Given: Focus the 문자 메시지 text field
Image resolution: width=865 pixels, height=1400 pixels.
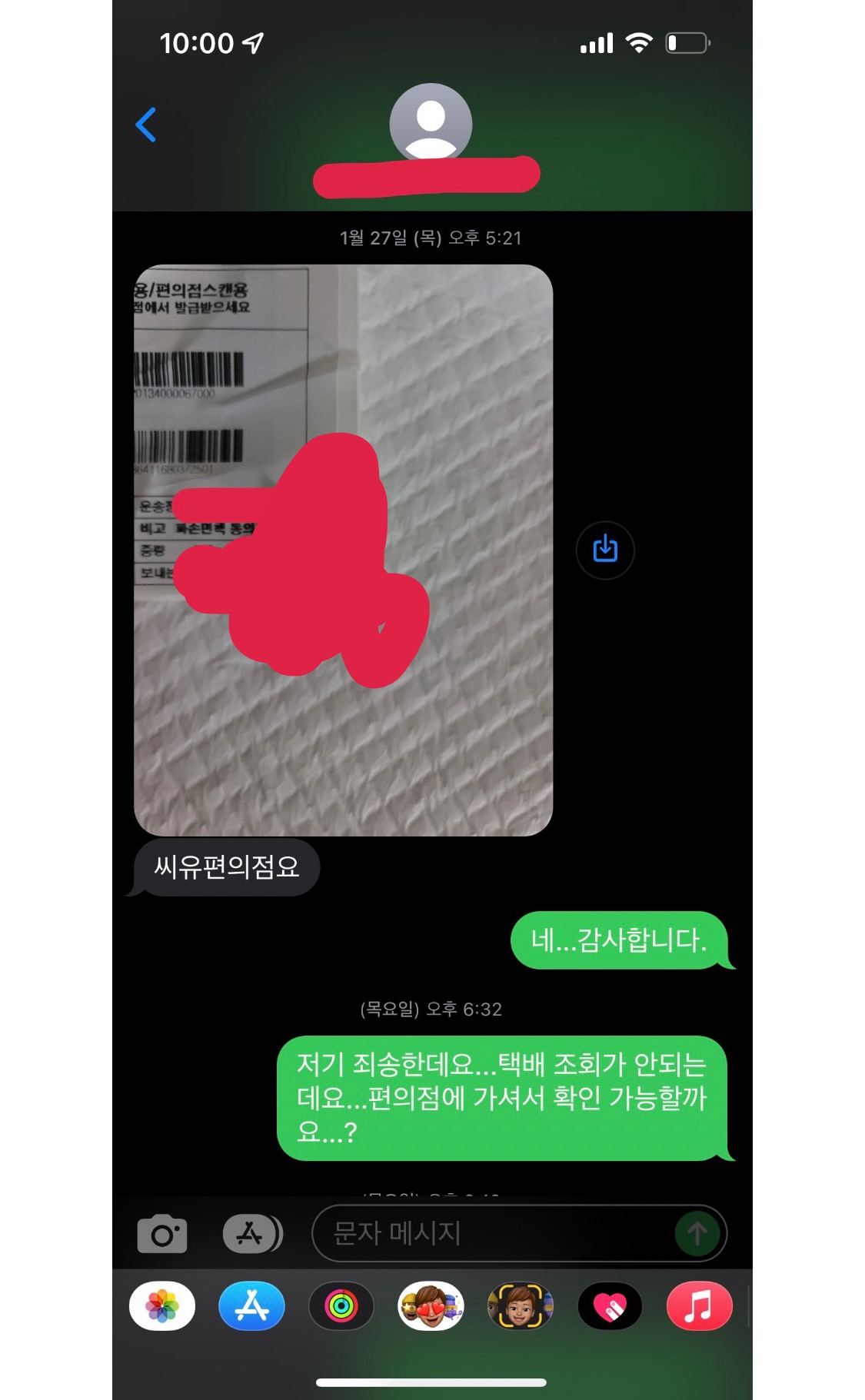Looking at the screenshot, I should pyautogui.click(x=492, y=1234).
